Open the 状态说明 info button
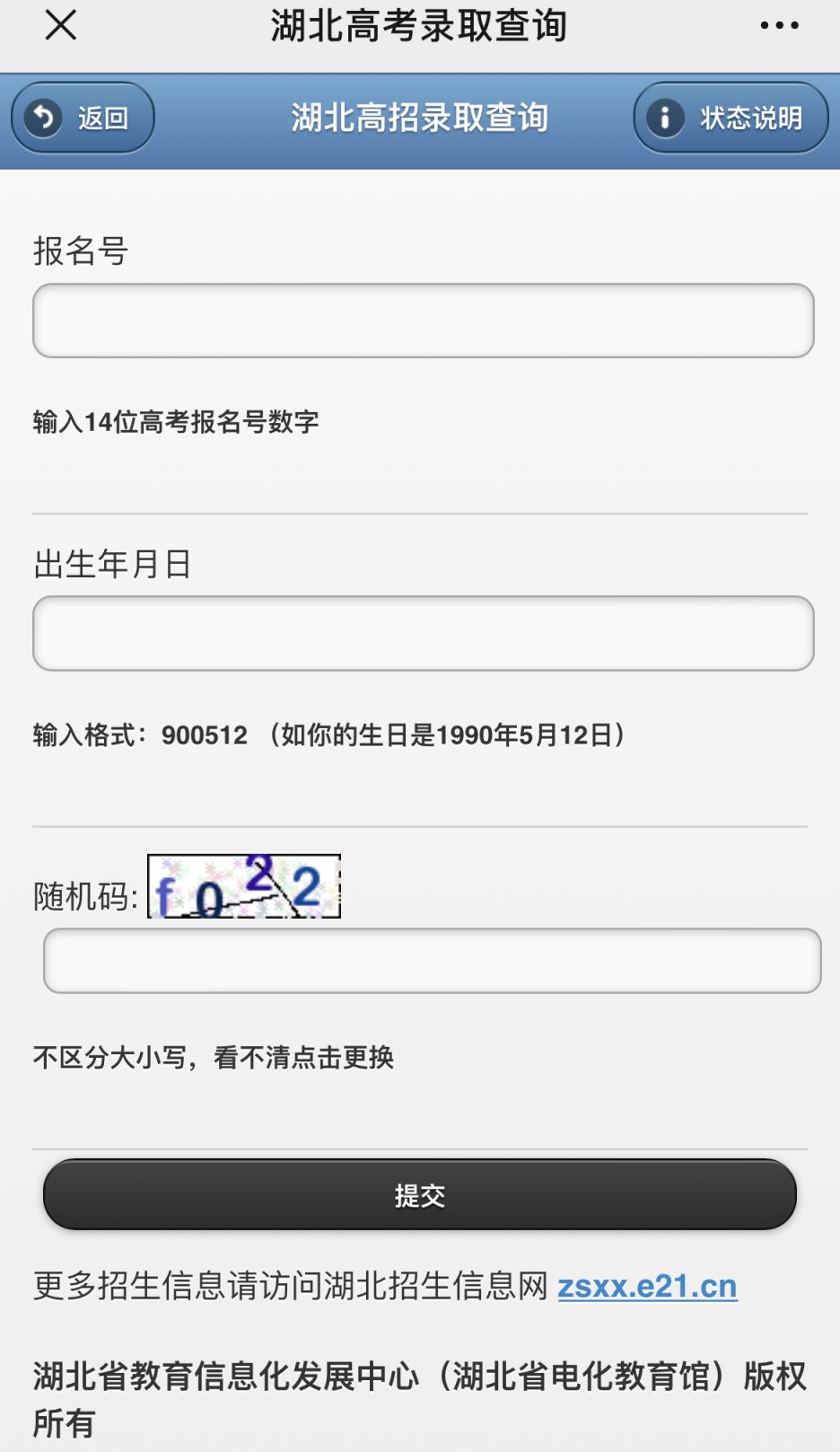 pyautogui.click(x=731, y=118)
